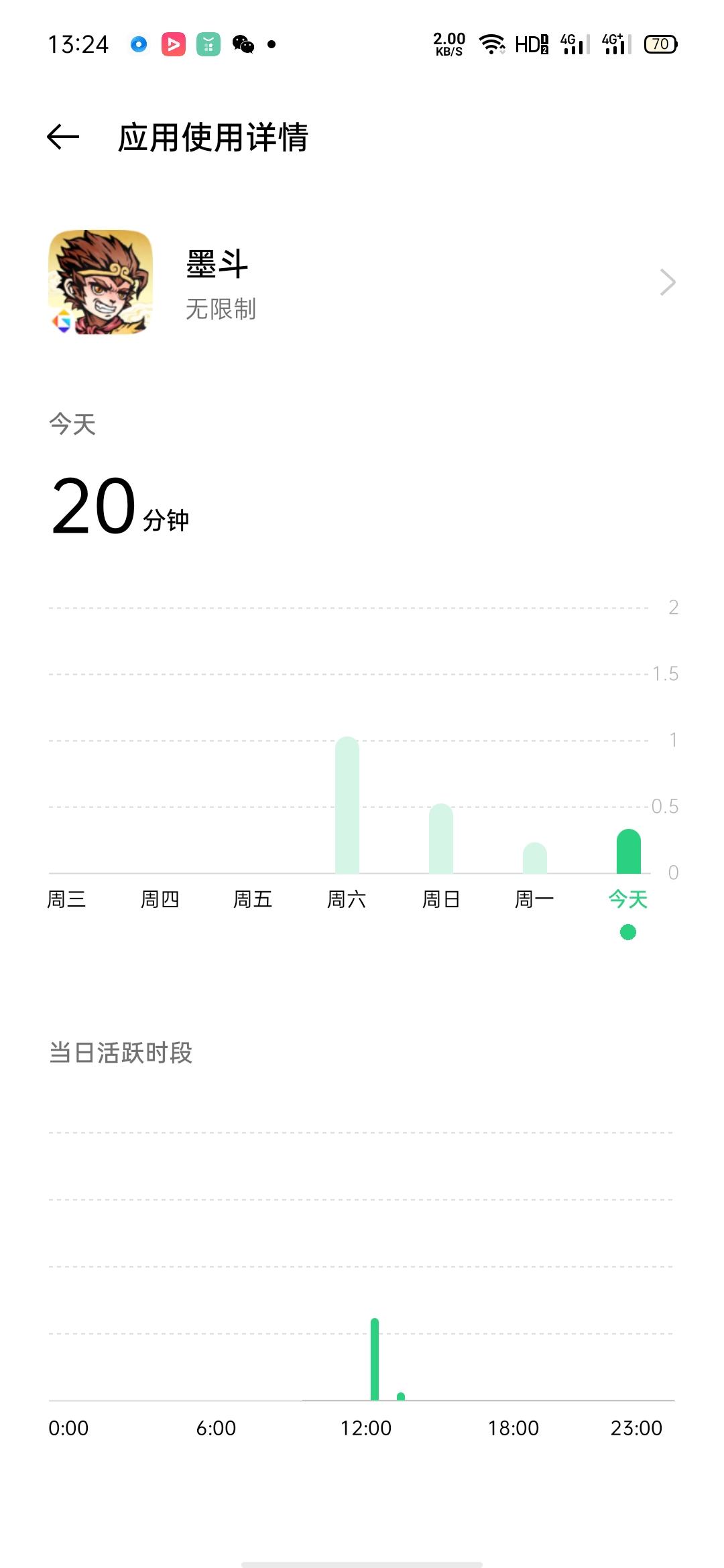This screenshot has width=724, height=1568.
Task: Tap the green app notification icon
Action: 208,44
